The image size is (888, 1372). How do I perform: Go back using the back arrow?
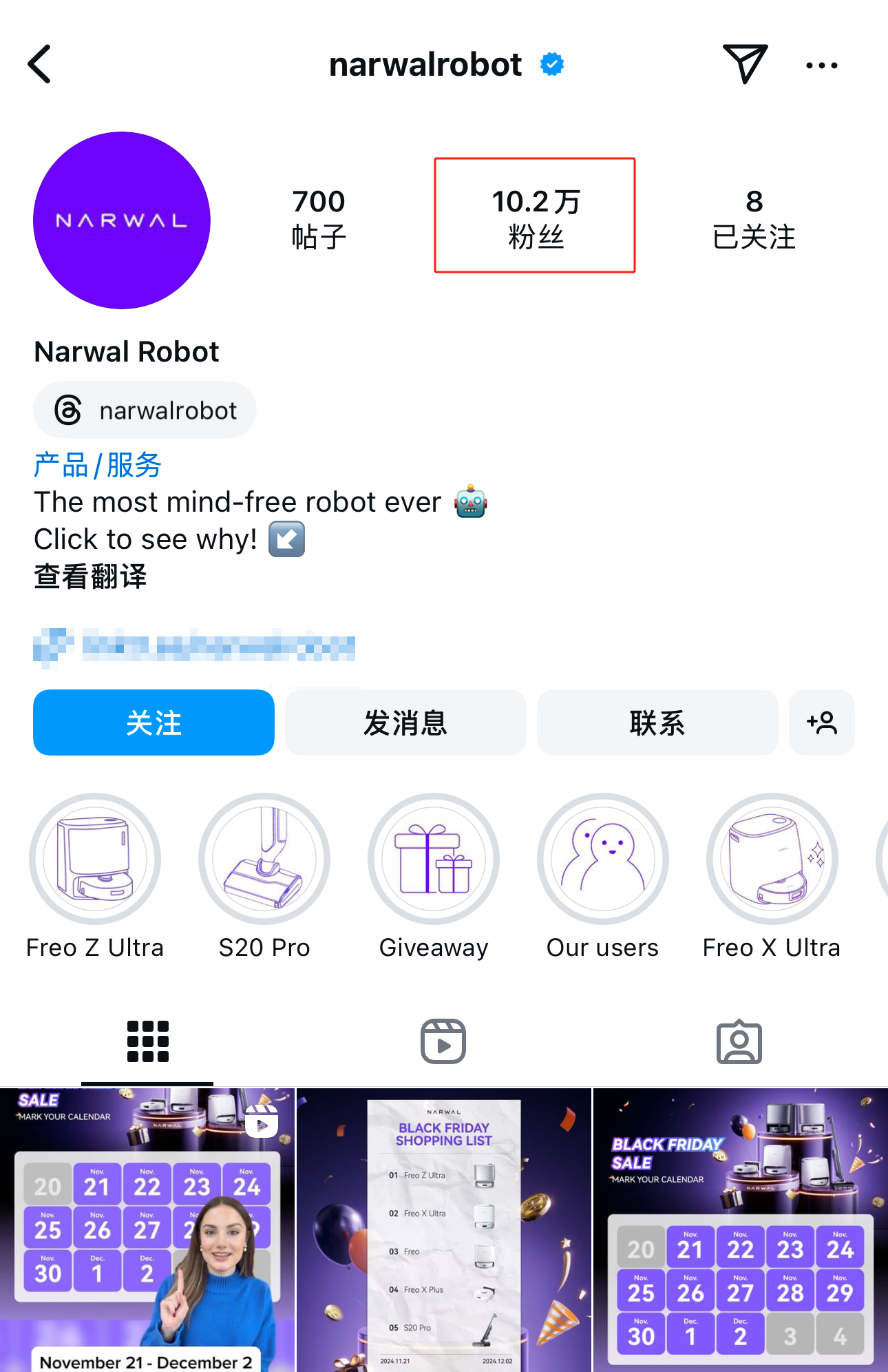coord(40,65)
